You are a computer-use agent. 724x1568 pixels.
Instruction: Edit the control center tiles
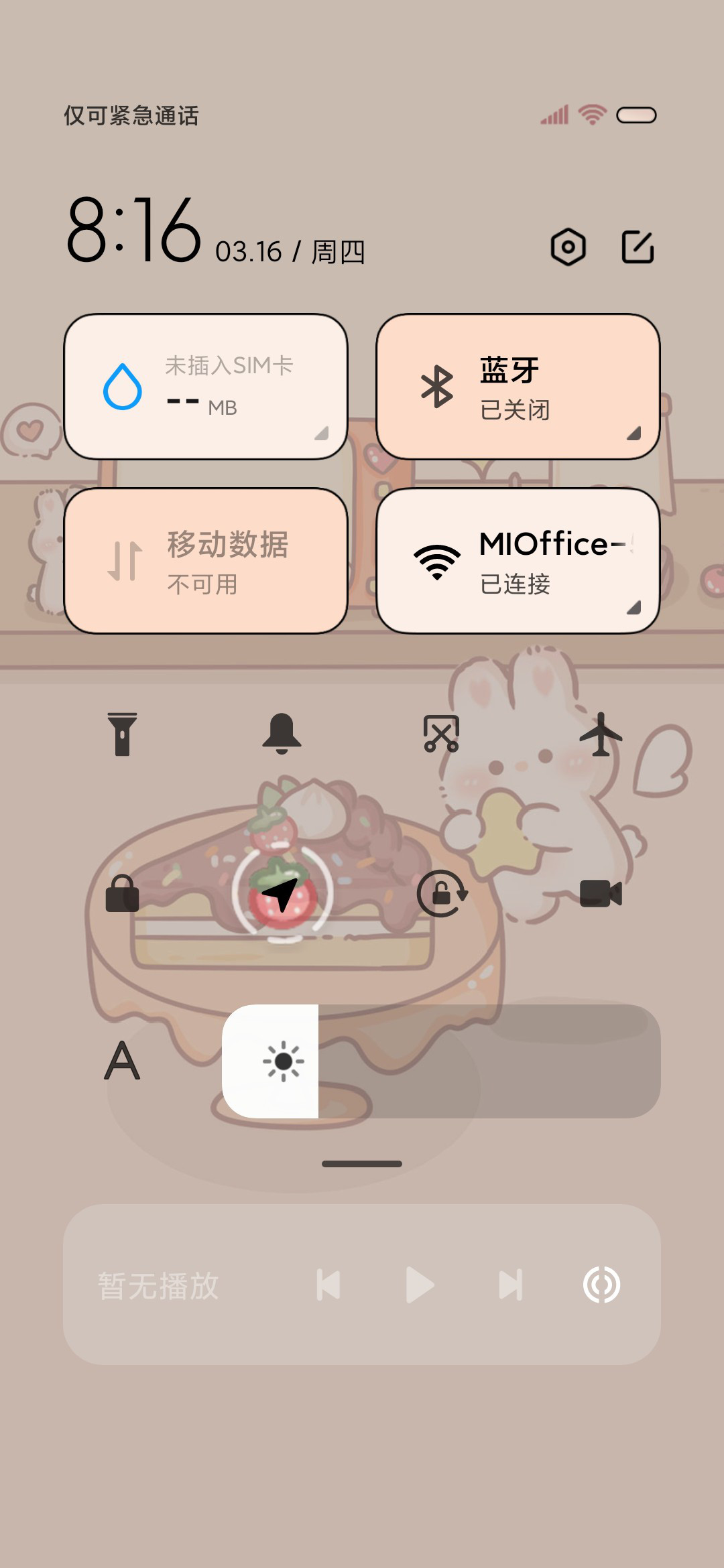pyautogui.click(x=638, y=247)
